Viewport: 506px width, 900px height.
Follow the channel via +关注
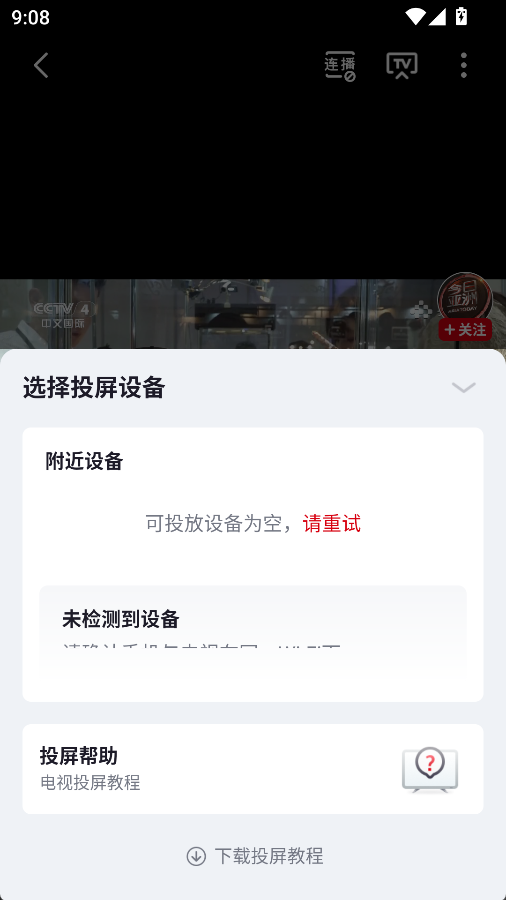click(465, 330)
